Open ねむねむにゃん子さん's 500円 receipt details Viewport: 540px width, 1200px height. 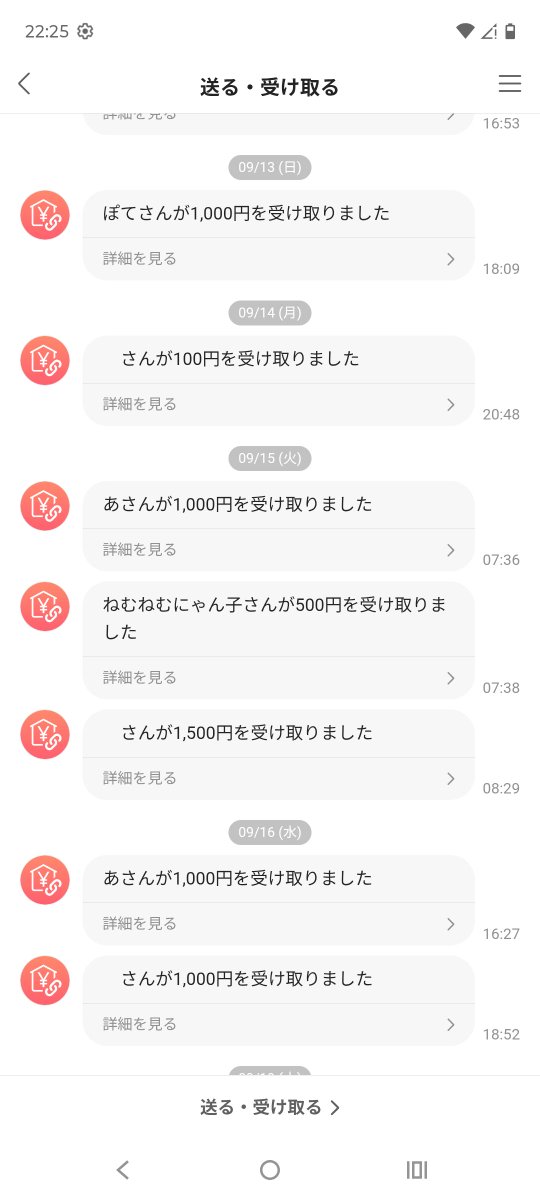tap(278, 678)
